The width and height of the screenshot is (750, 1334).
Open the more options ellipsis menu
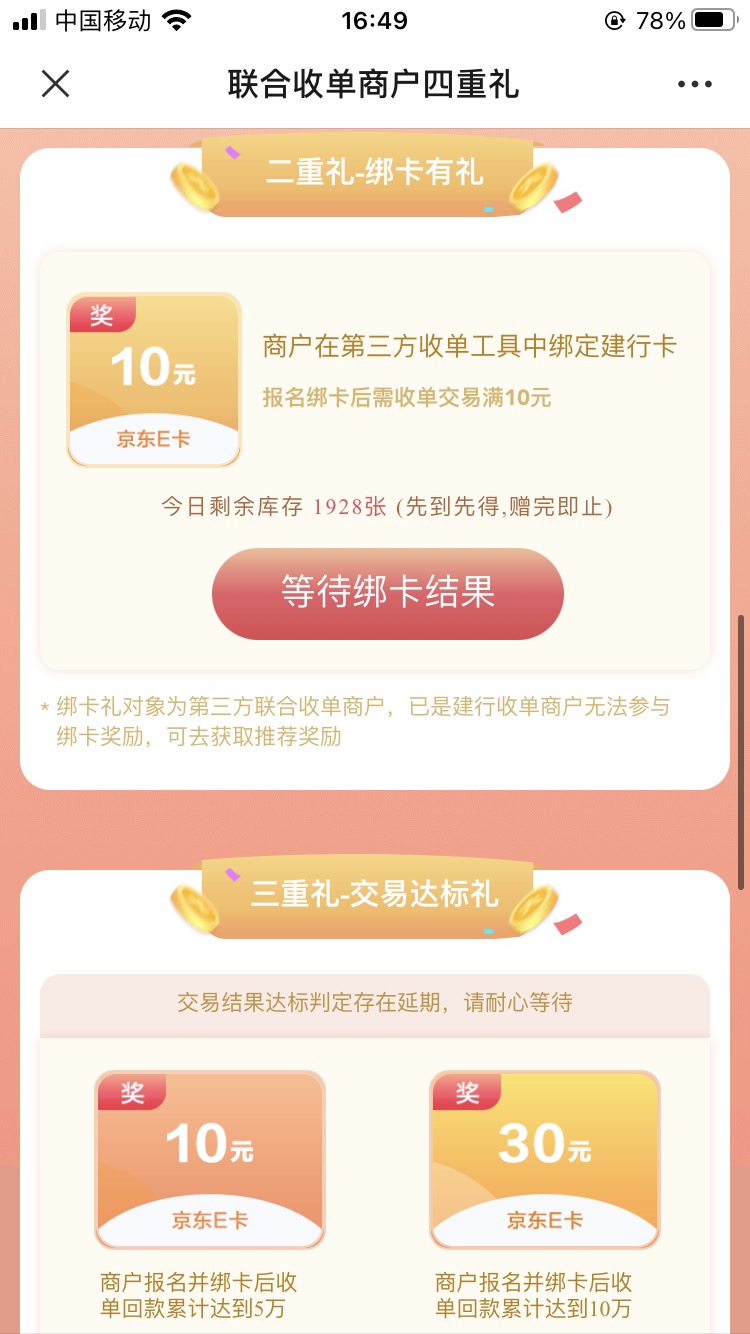(694, 84)
